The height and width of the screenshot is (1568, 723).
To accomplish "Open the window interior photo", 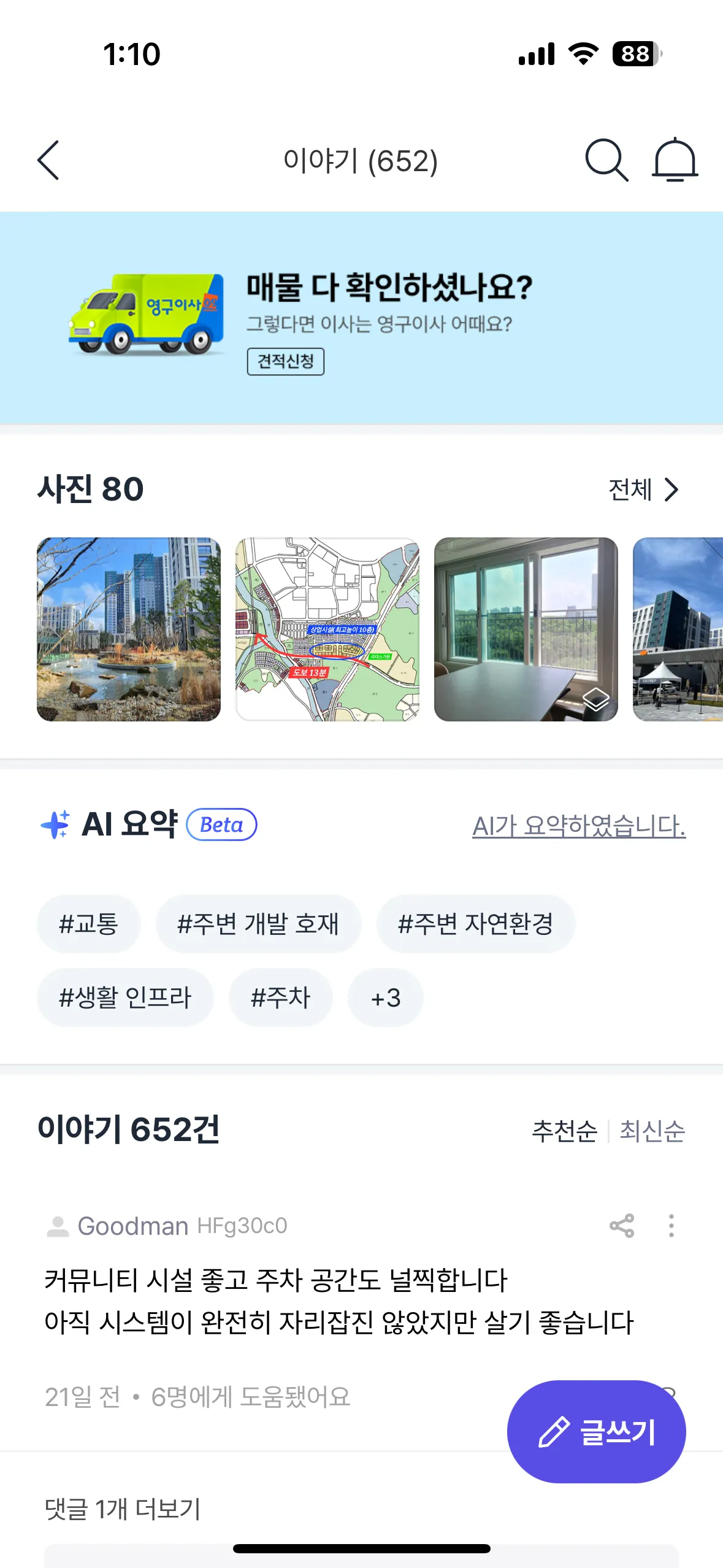I will 526,629.
